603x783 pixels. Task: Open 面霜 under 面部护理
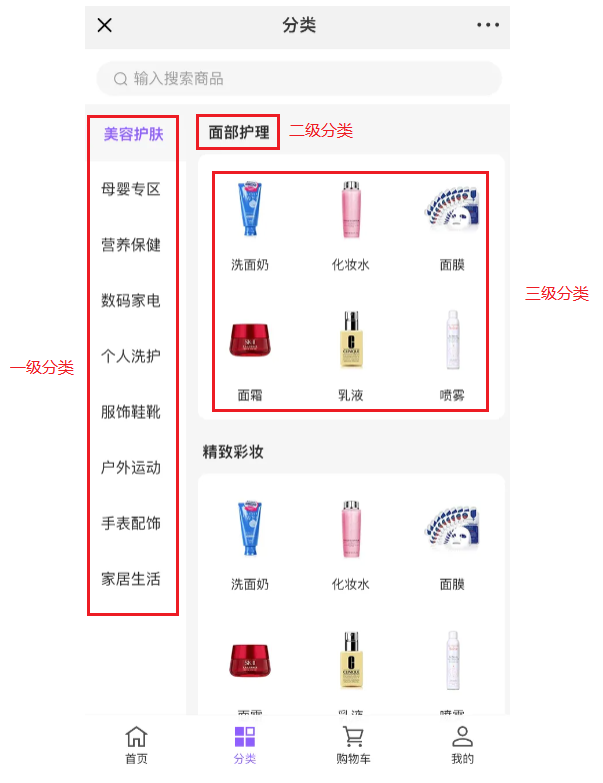click(249, 355)
